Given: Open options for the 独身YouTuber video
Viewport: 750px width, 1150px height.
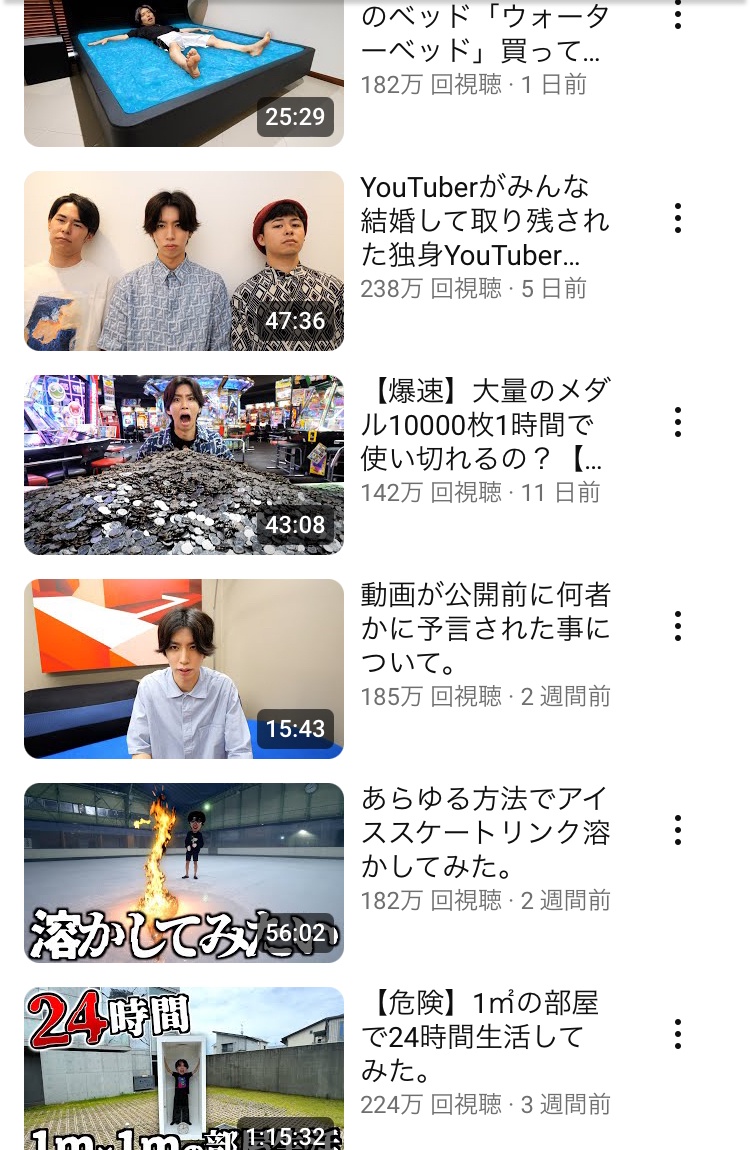Looking at the screenshot, I should pyautogui.click(x=678, y=218).
